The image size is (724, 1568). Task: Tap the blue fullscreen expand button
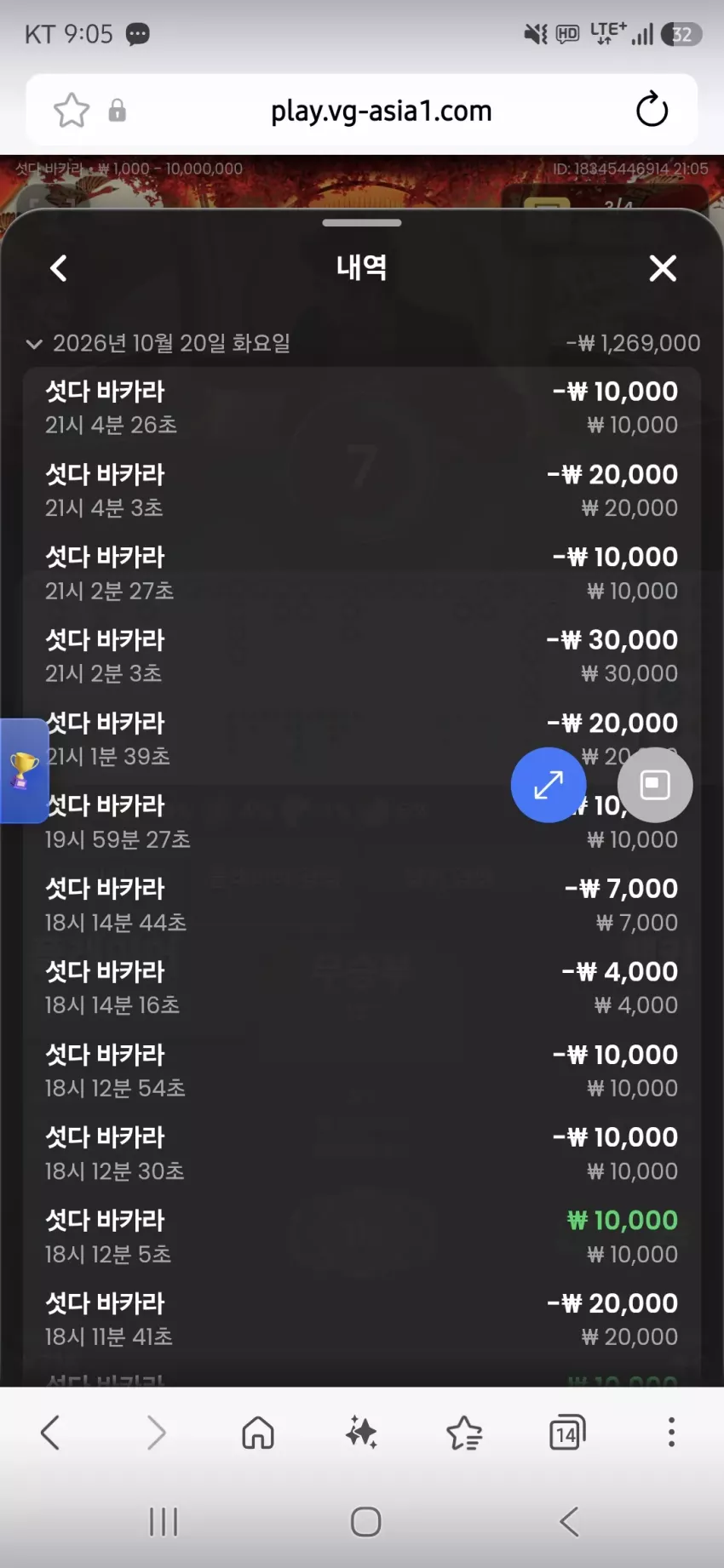pos(549,785)
